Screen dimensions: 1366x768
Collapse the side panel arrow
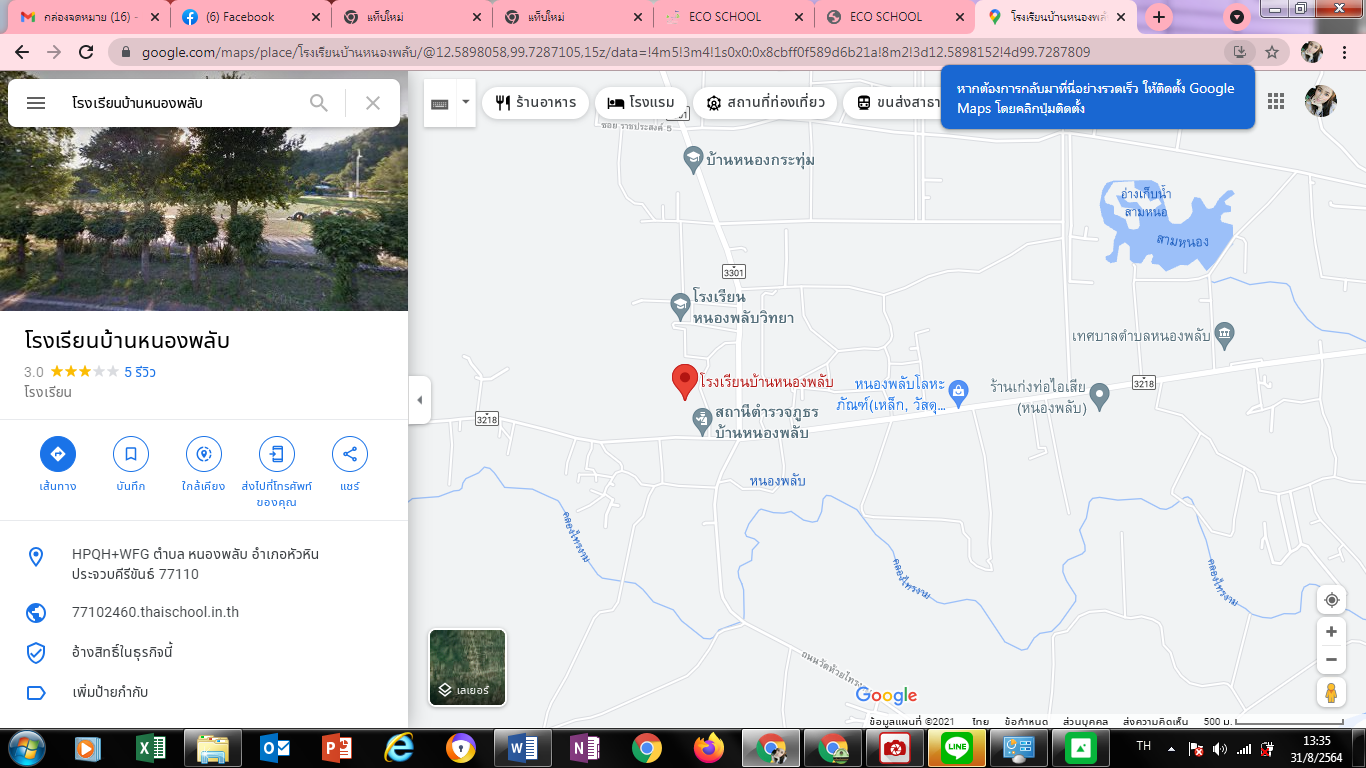419,400
